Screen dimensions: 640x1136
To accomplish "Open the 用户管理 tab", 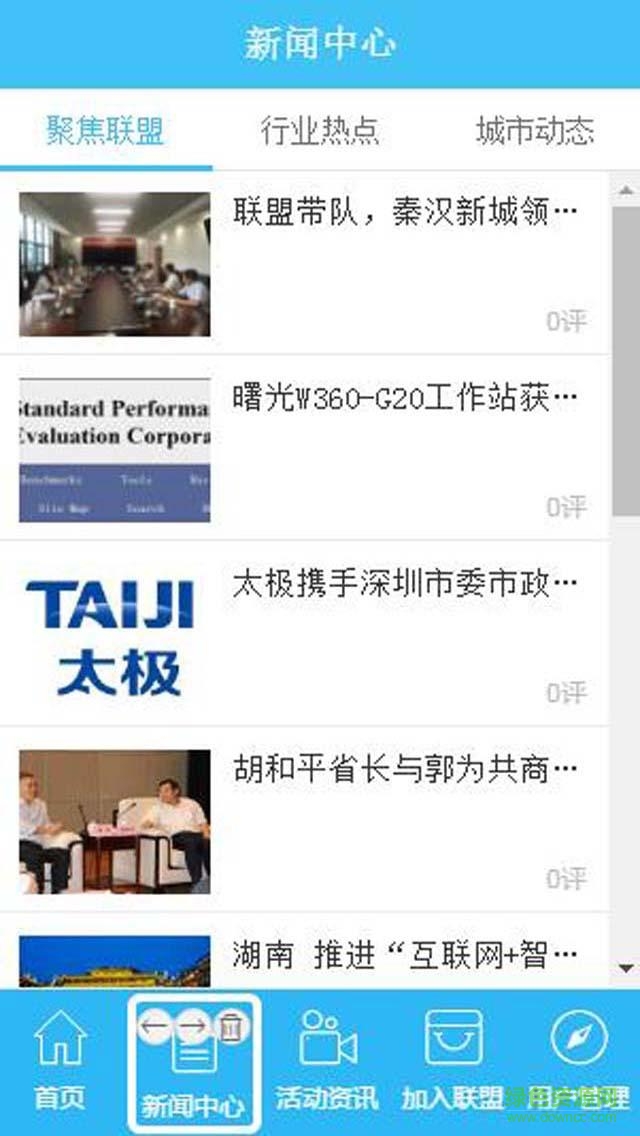I will (x=579, y=1060).
